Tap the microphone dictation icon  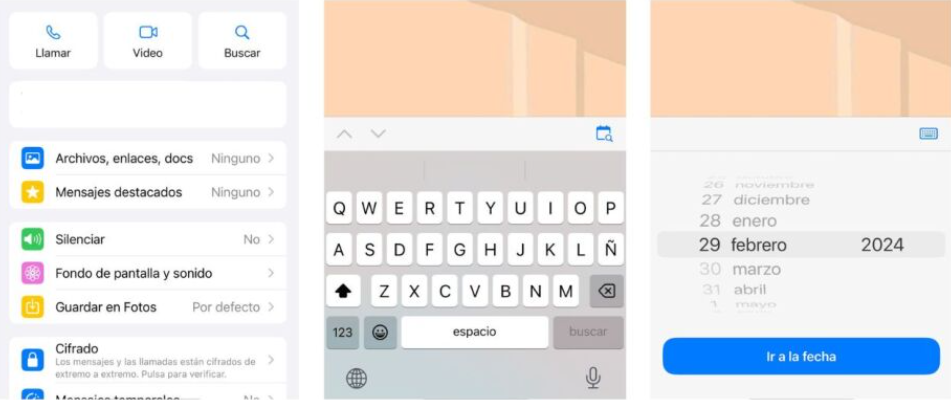click(x=593, y=377)
